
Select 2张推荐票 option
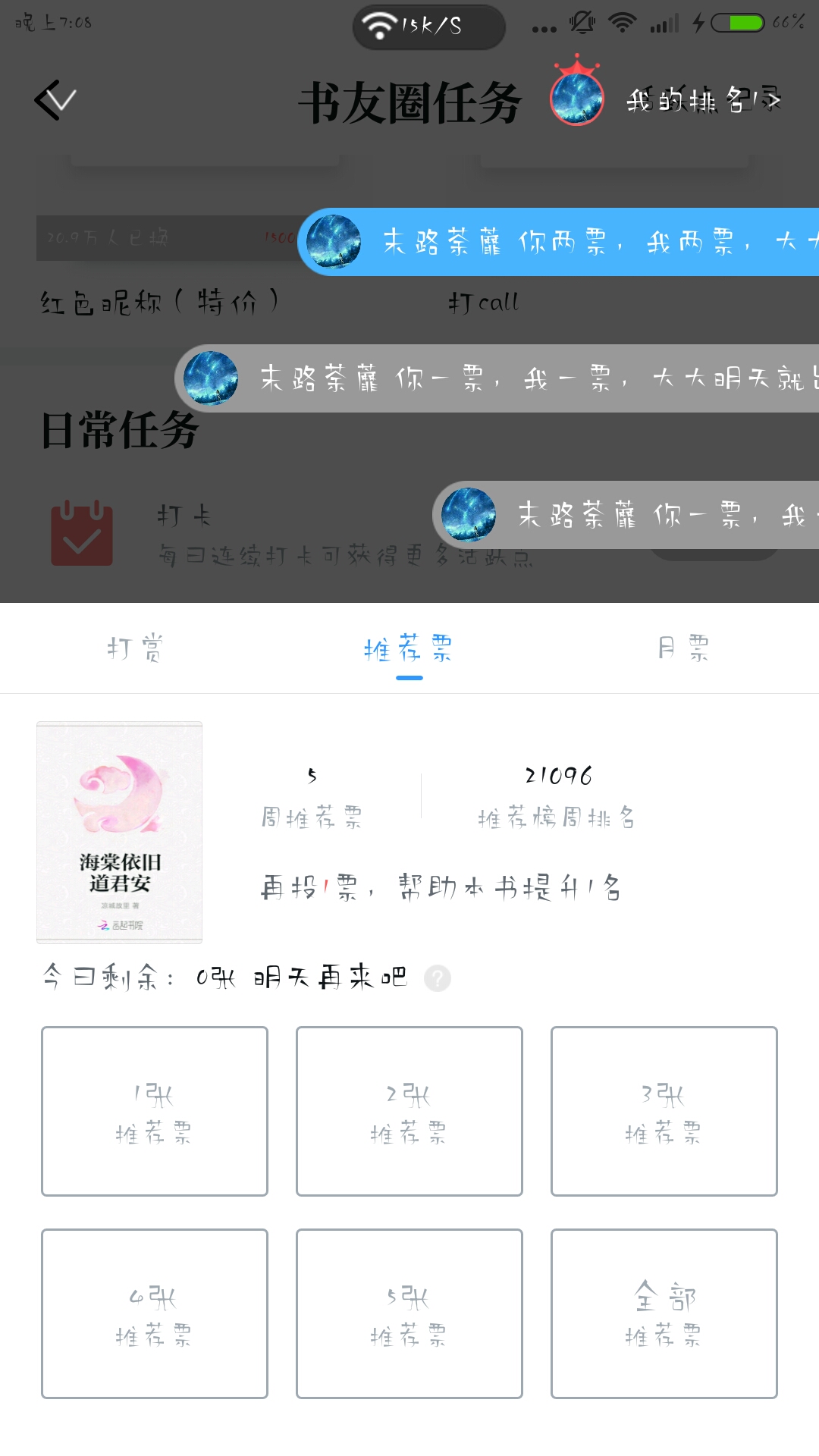click(x=409, y=1111)
